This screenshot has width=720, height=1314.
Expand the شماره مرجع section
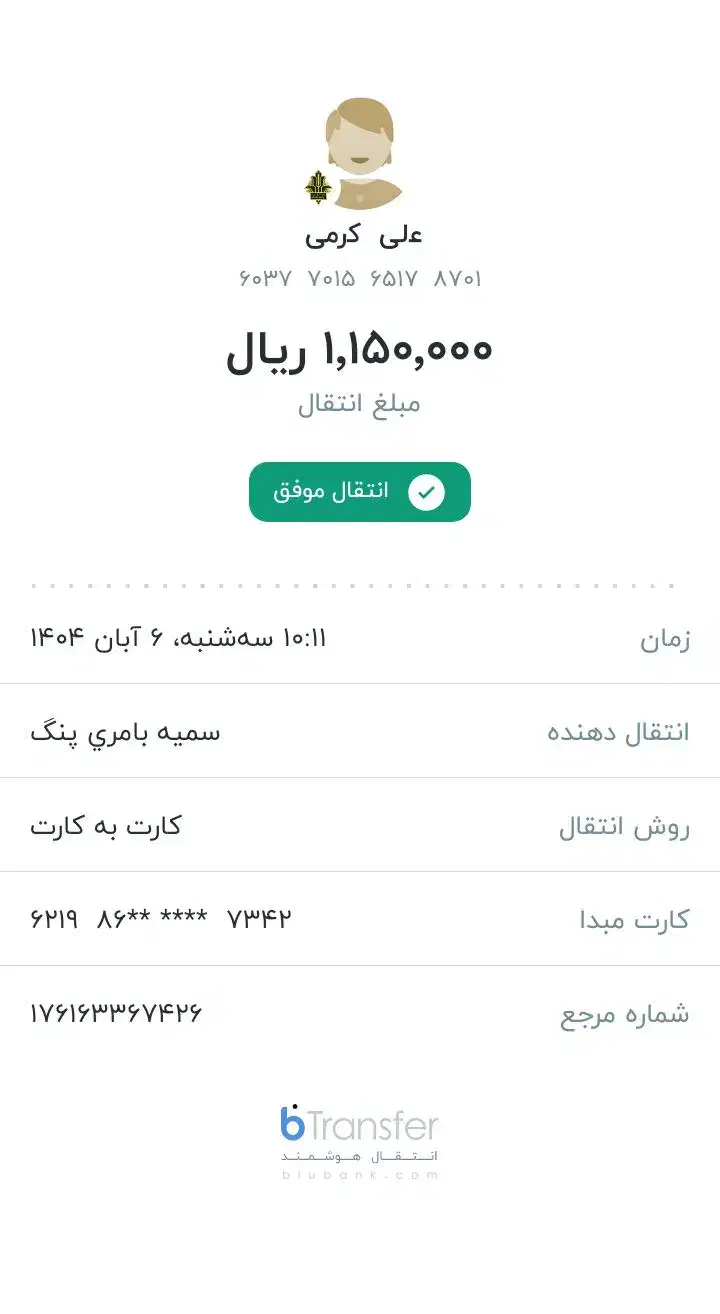(x=360, y=1012)
